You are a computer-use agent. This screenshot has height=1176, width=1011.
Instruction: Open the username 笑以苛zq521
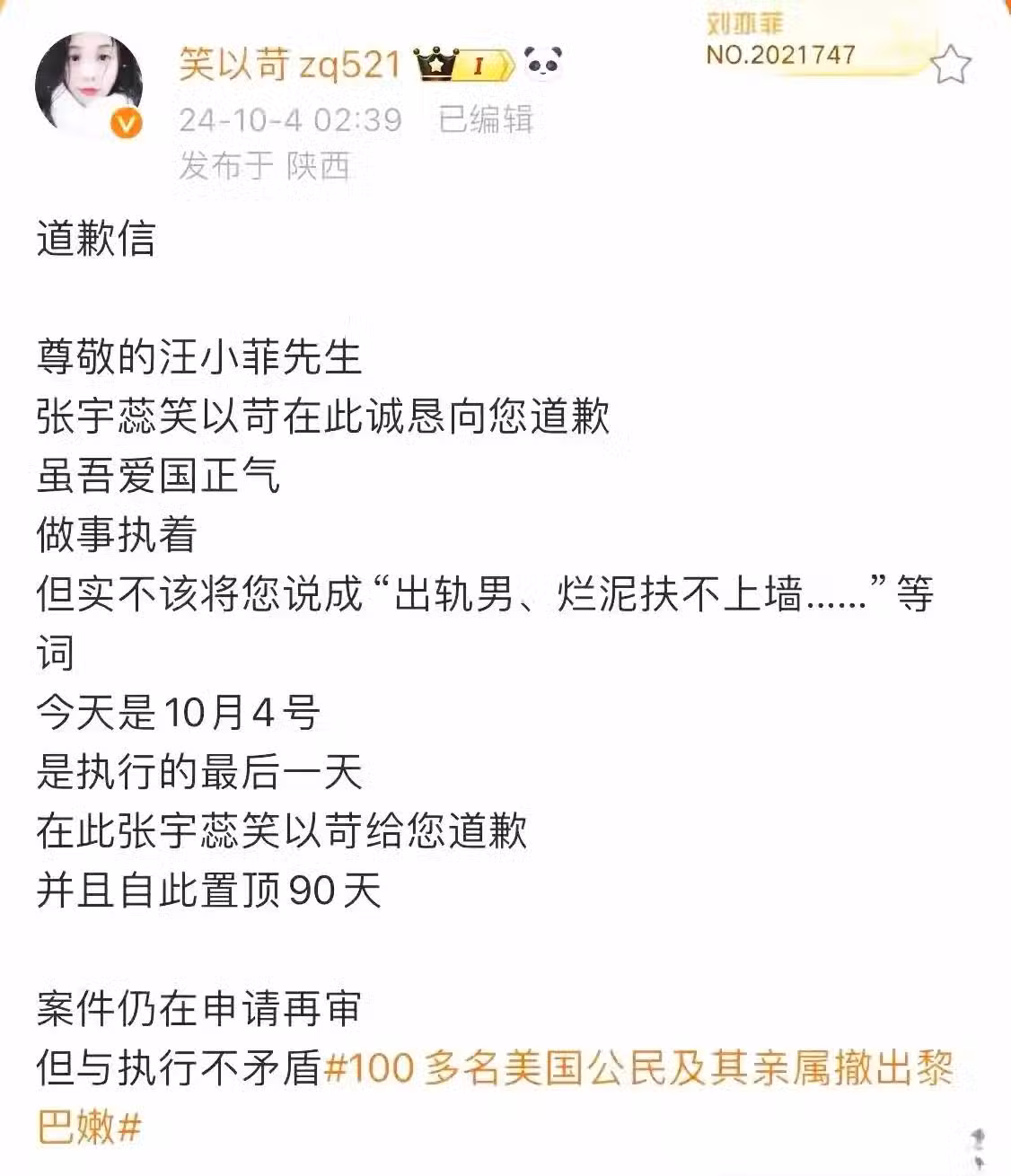point(289,64)
